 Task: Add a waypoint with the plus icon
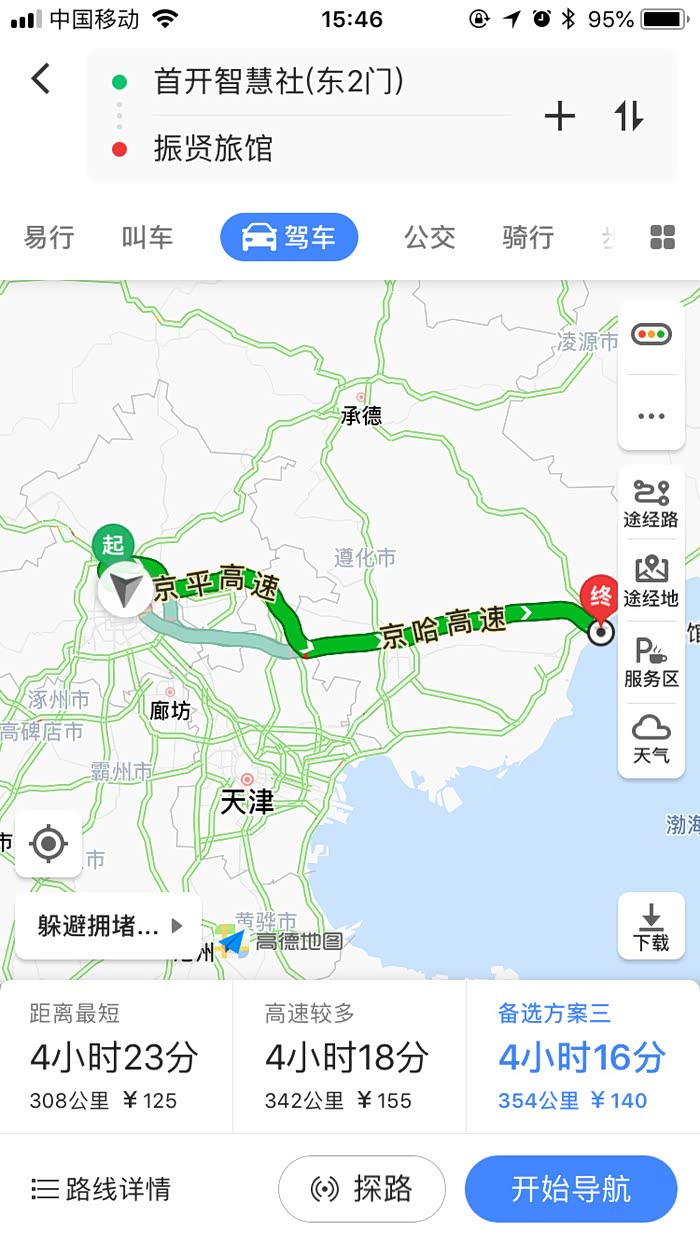(559, 117)
